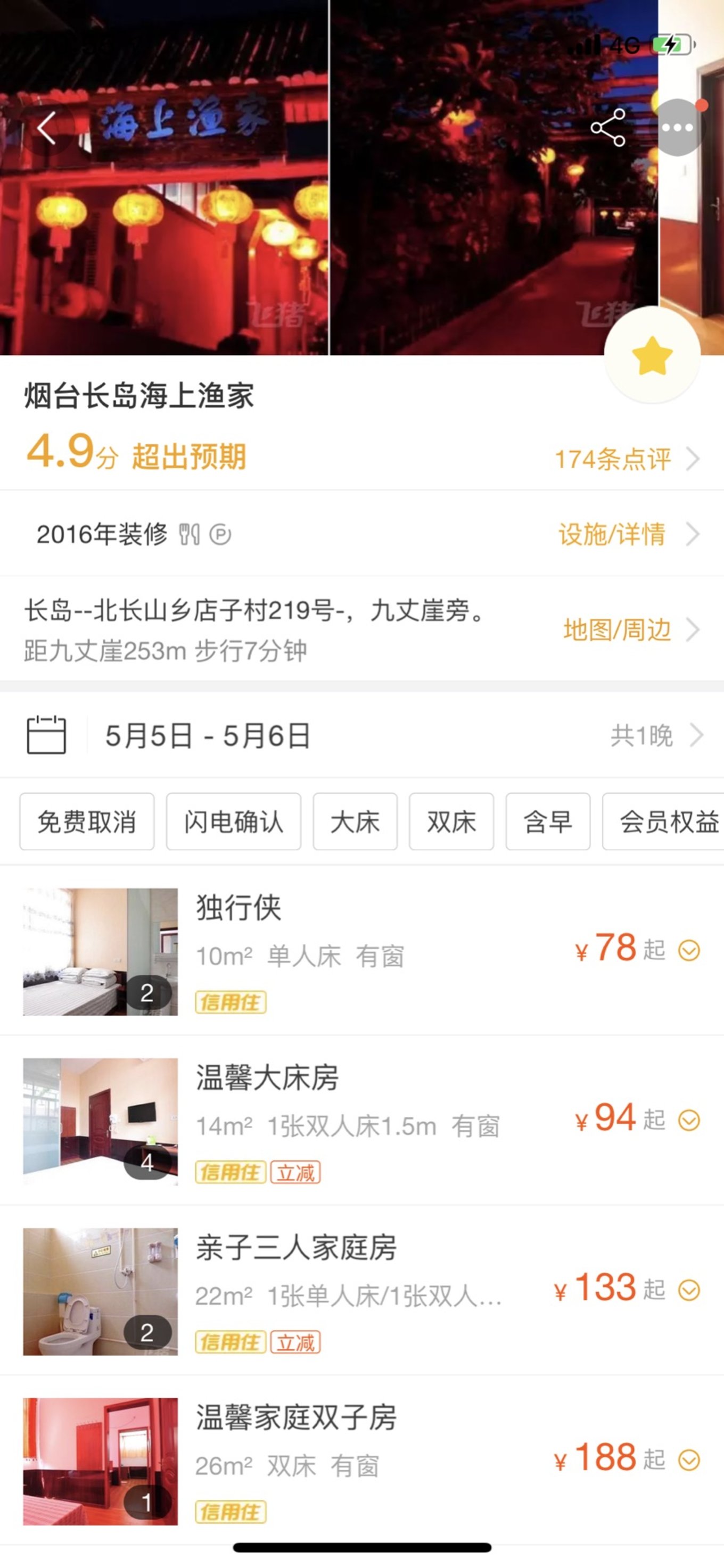
Task: Expand 温馨家庭双子房 room rates
Action: coord(689,1459)
